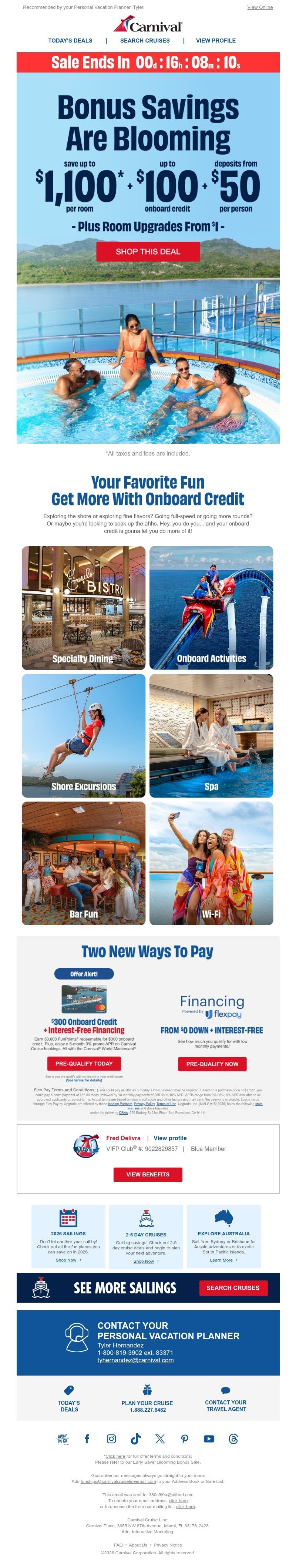Tap the Pre-Qualify Today button

tap(84, 1063)
